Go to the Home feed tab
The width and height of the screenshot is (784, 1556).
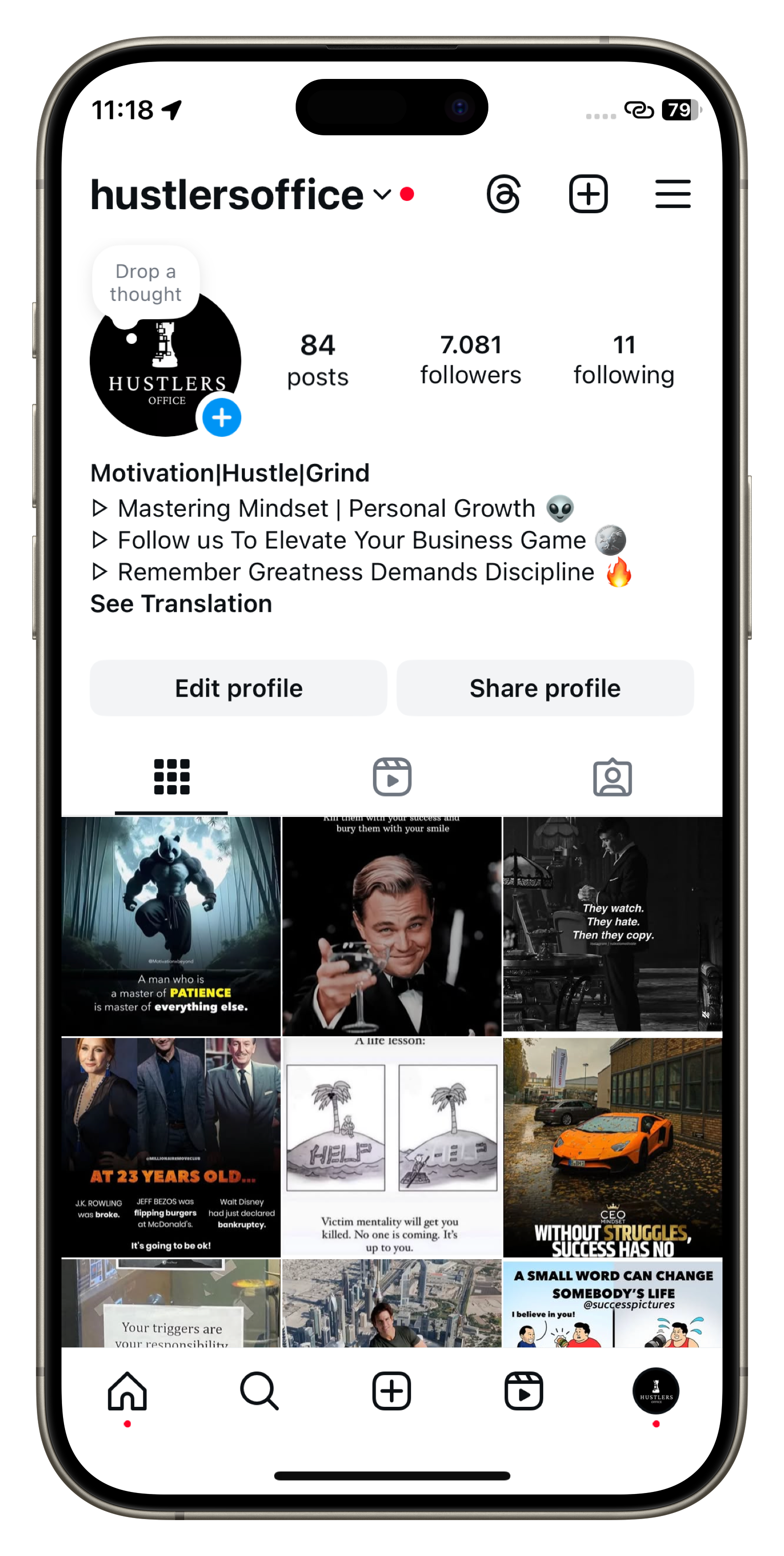(x=128, y=1391)
